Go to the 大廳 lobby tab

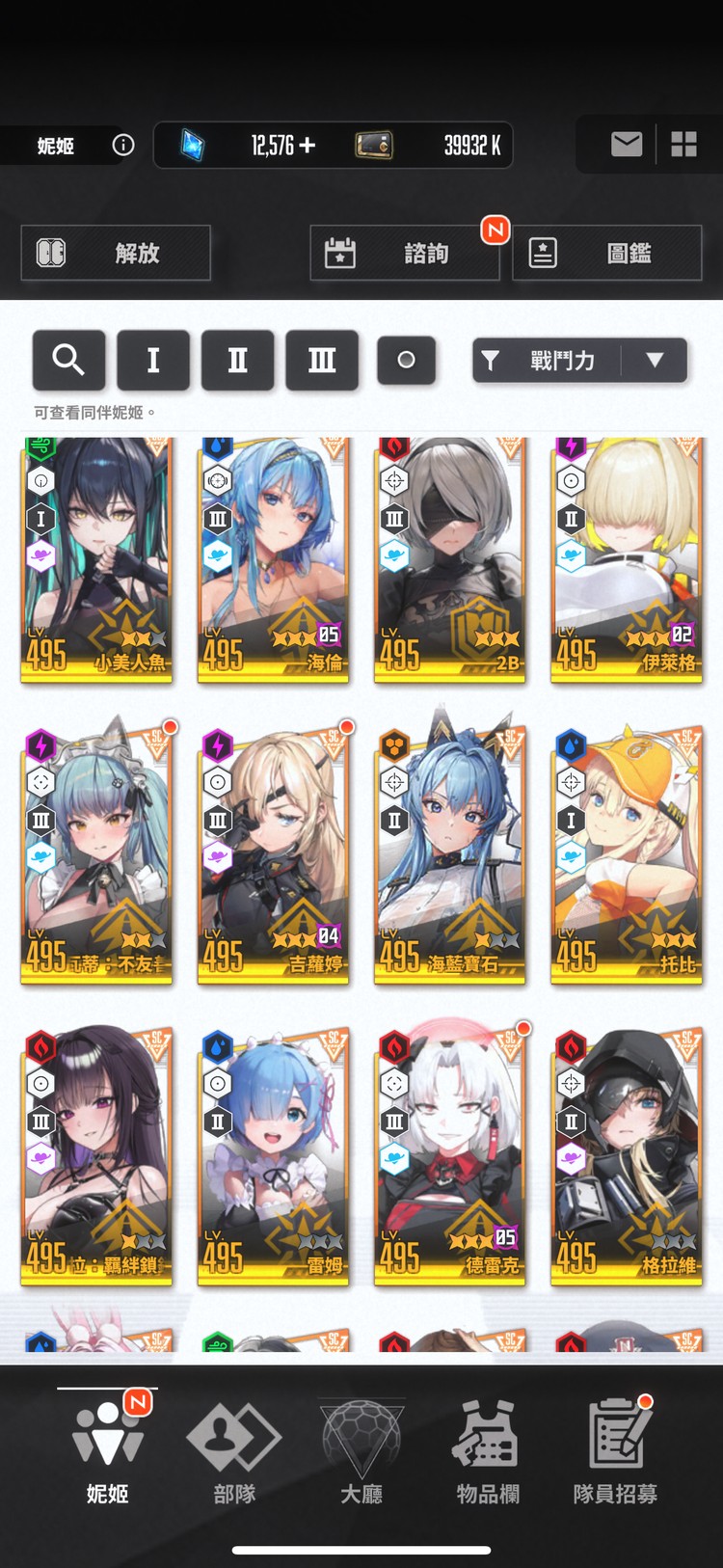[x=361, y=1453]
